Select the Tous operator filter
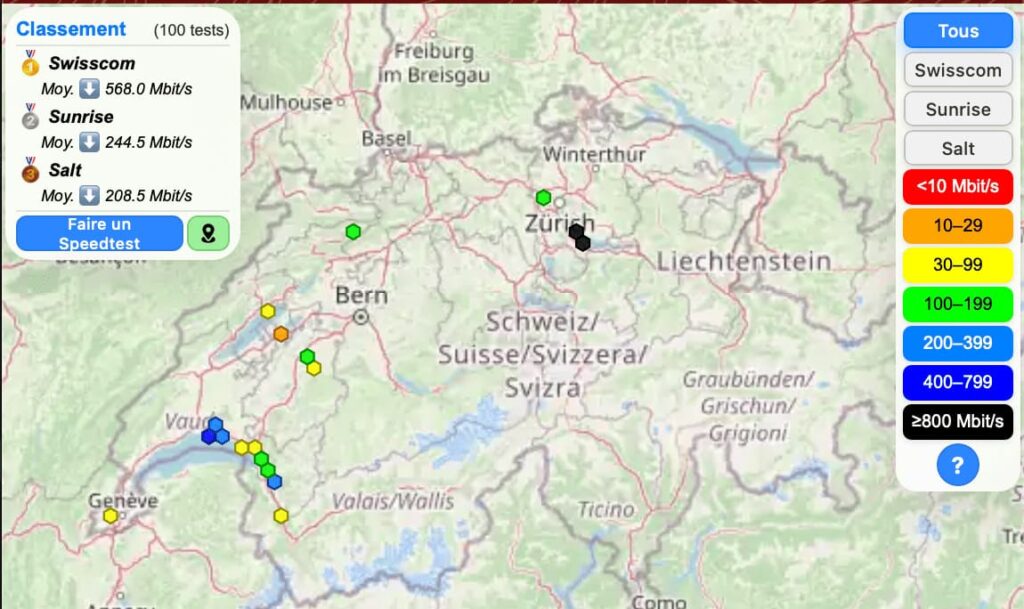The height and width of the screenshot is (609, 1024). [957, 31]
